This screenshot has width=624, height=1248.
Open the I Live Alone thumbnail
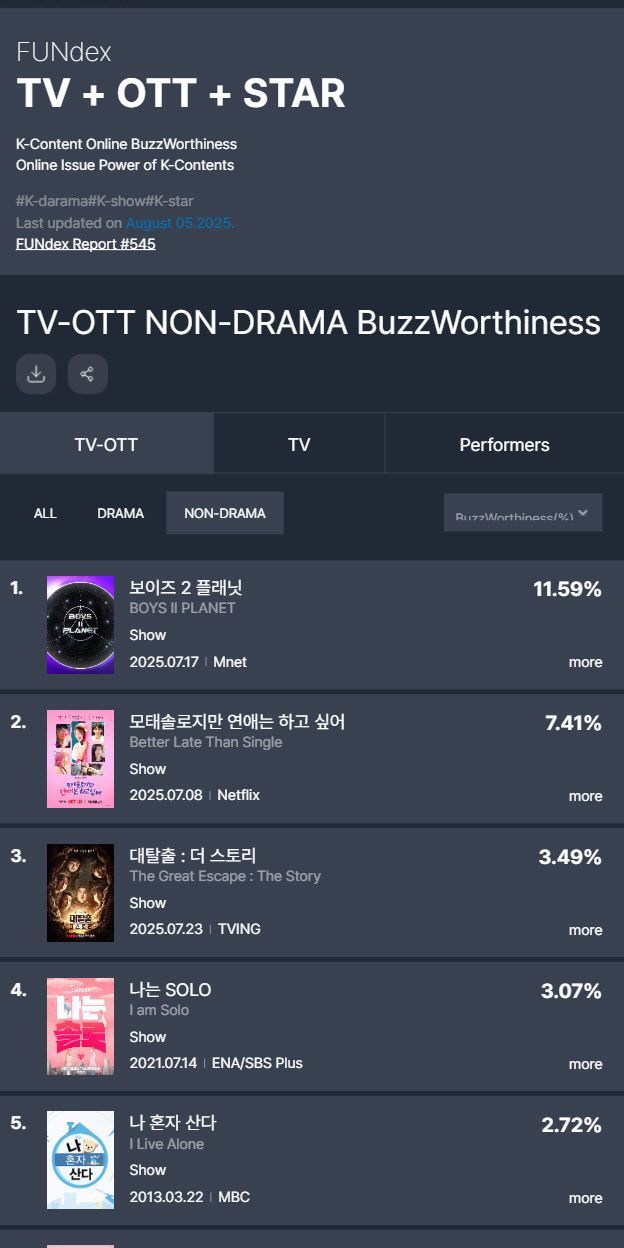tap(80, 1160)
